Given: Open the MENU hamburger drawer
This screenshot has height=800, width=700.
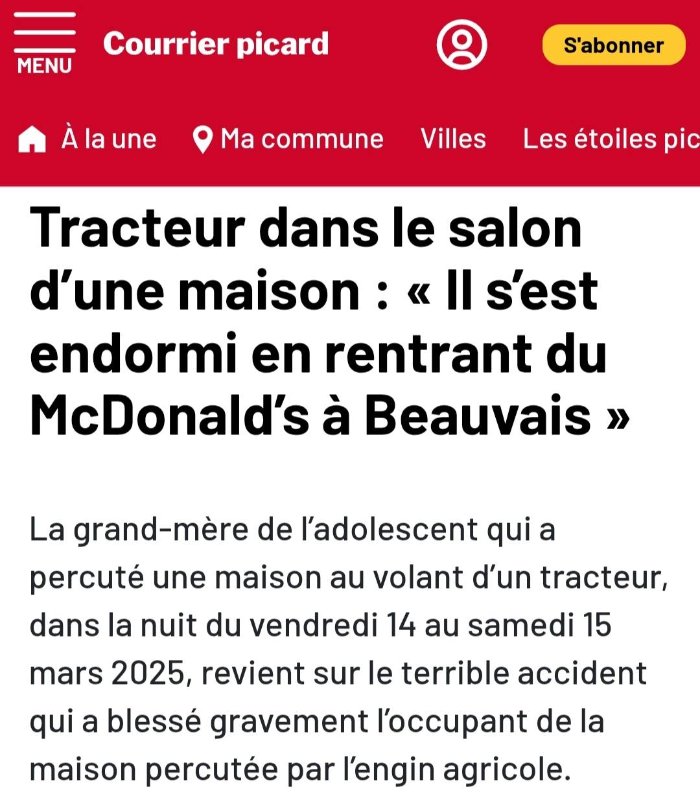Looking at the screenshot, I should [x=45, y=46].
